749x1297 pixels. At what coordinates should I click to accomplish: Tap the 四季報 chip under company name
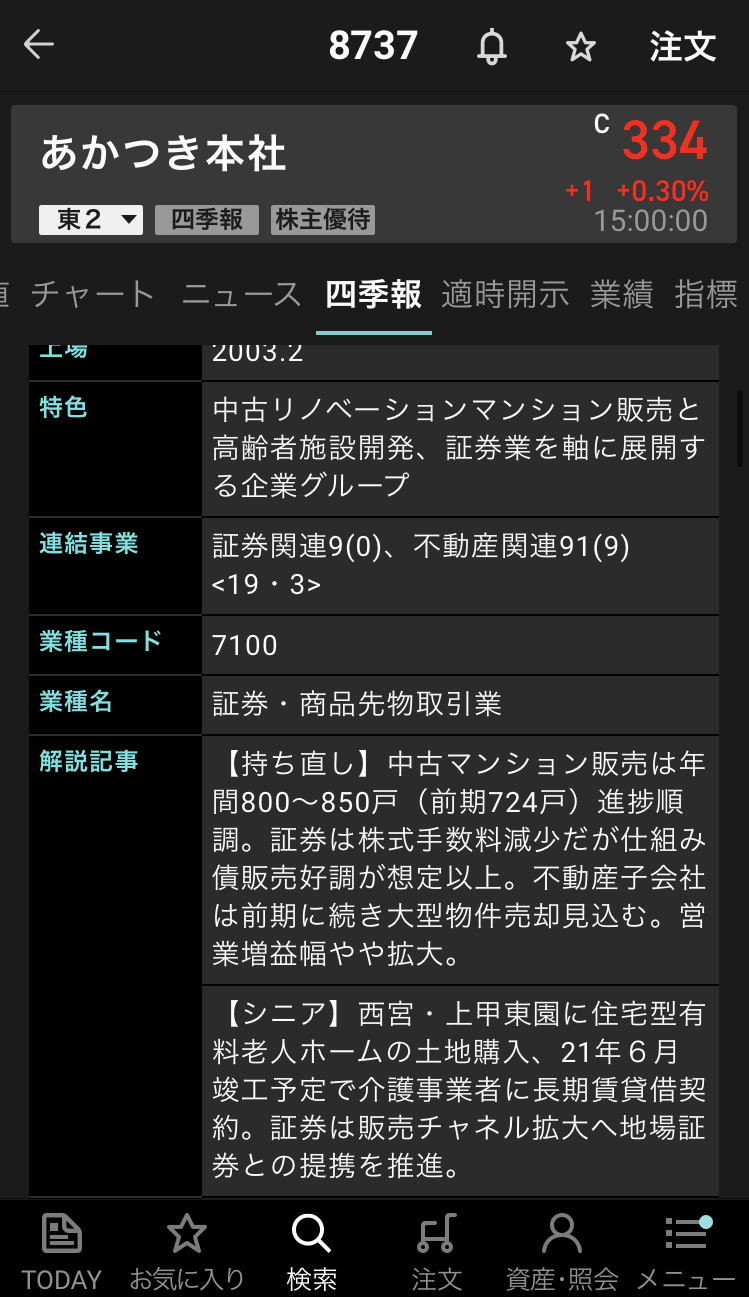(x=206, y=220)
